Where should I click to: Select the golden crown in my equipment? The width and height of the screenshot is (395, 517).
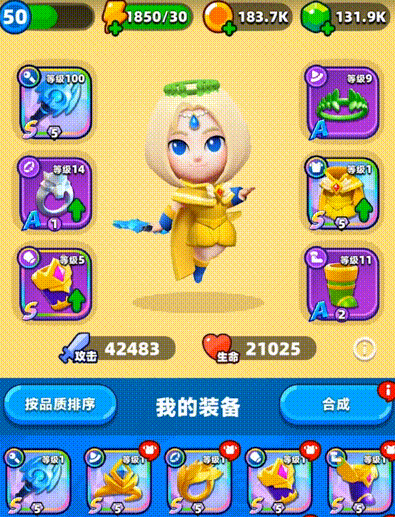coord(118,482)
